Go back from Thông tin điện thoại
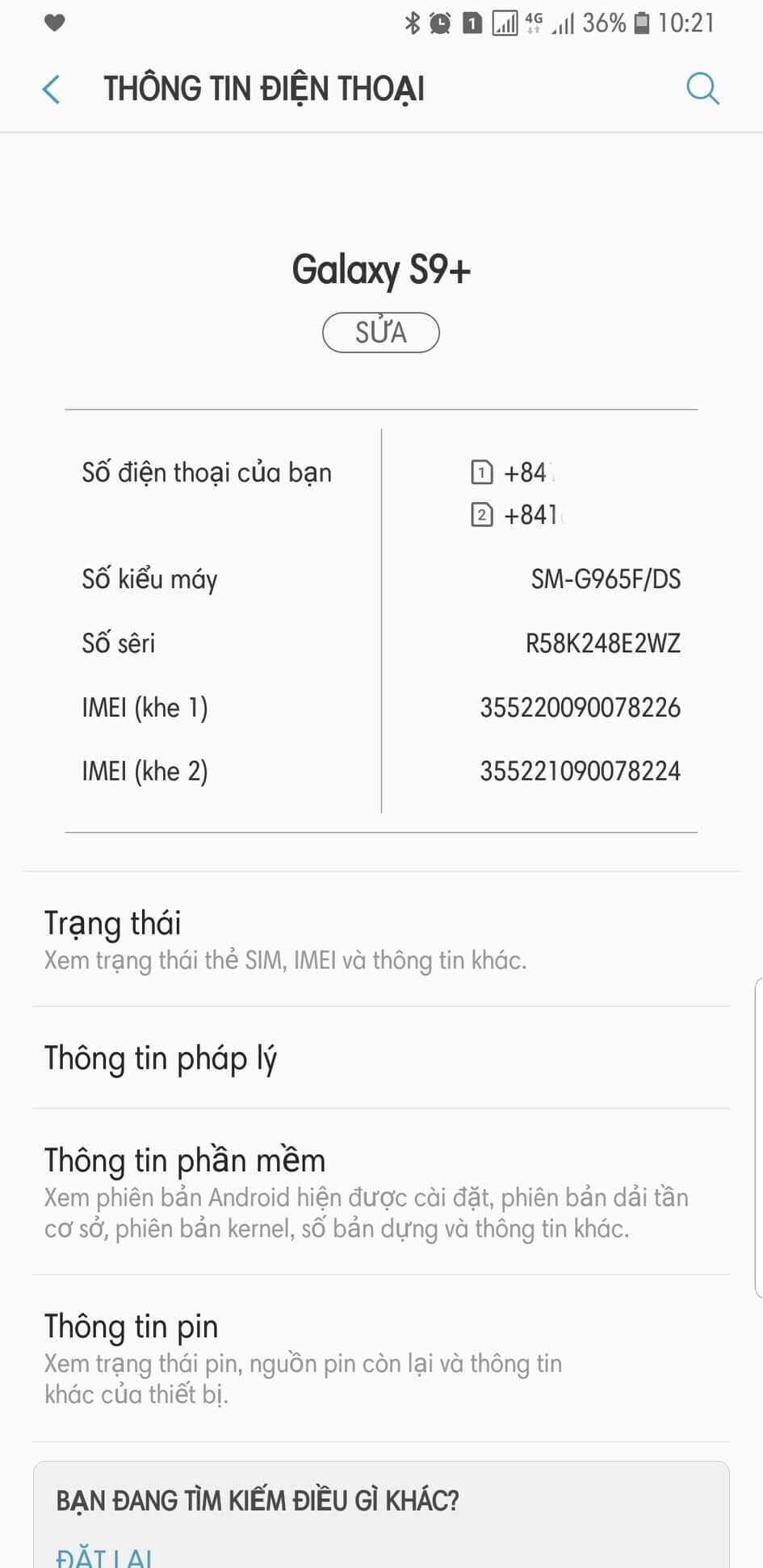Screen dimensions: 763x1568 [51, 89]
